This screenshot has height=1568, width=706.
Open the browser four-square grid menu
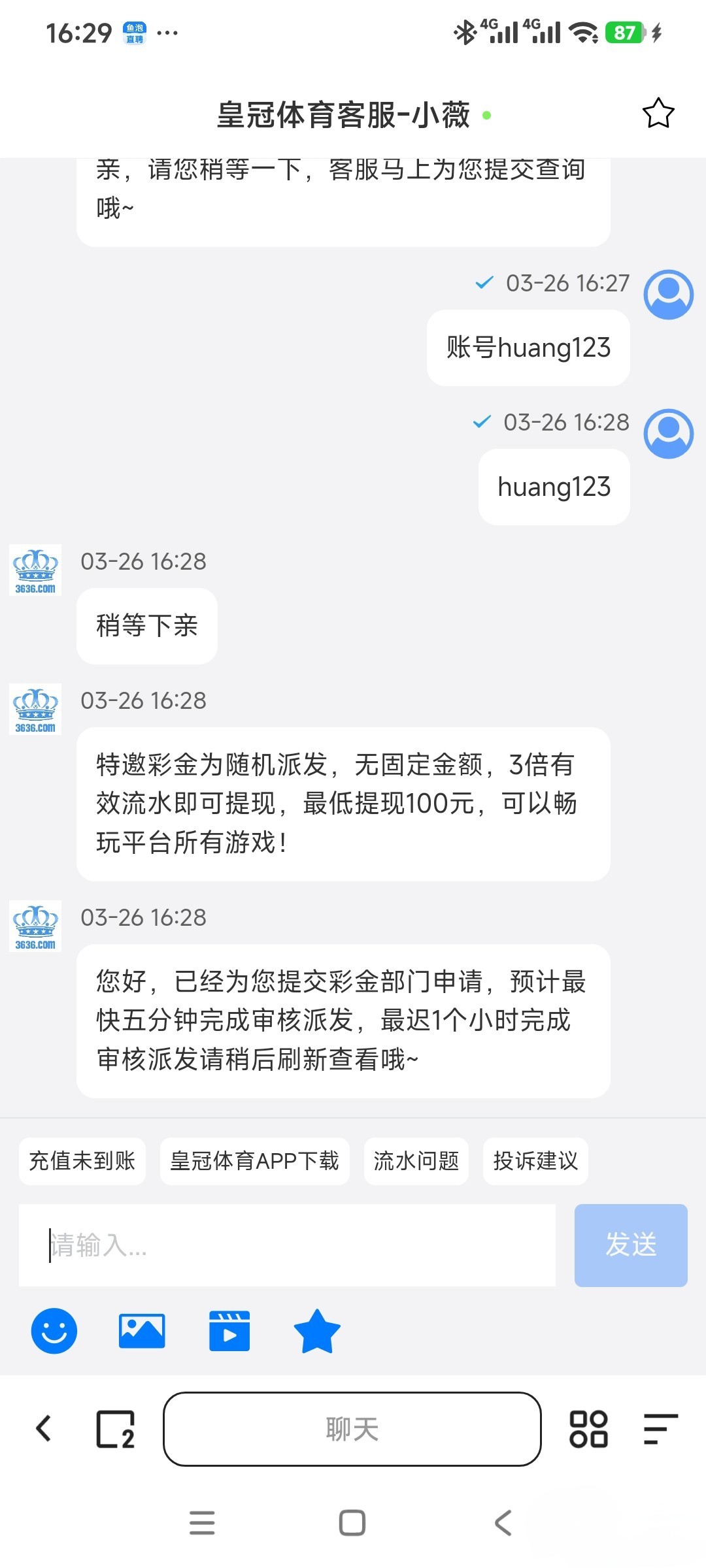588,1429
